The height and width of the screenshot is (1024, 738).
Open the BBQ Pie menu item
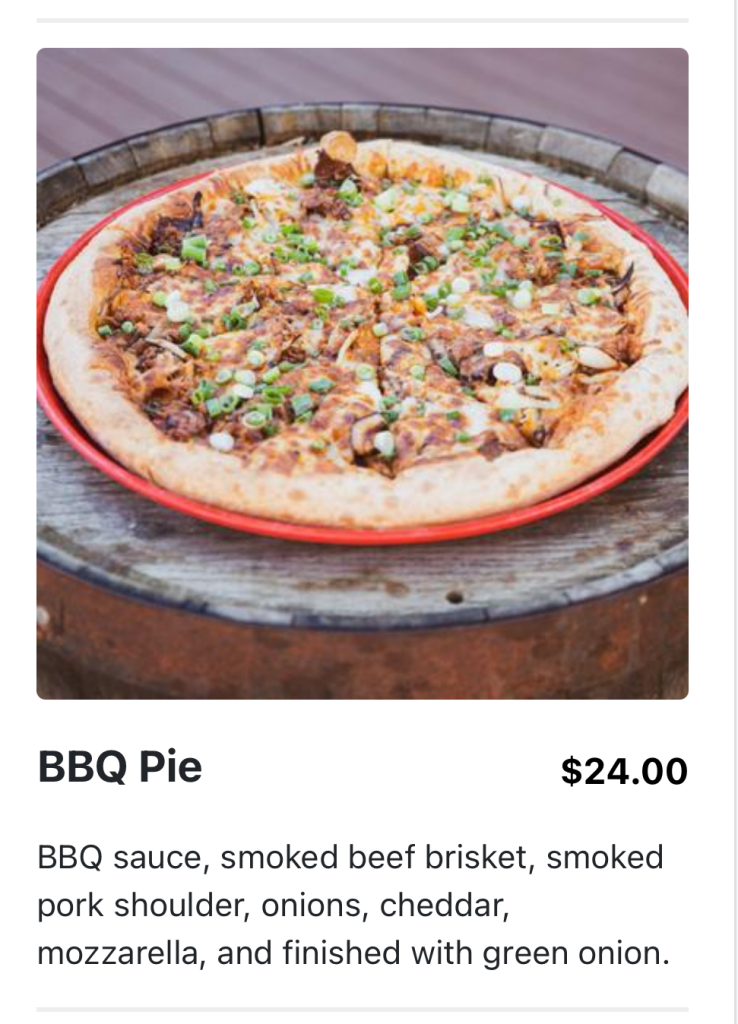click(x=120, y=768)
